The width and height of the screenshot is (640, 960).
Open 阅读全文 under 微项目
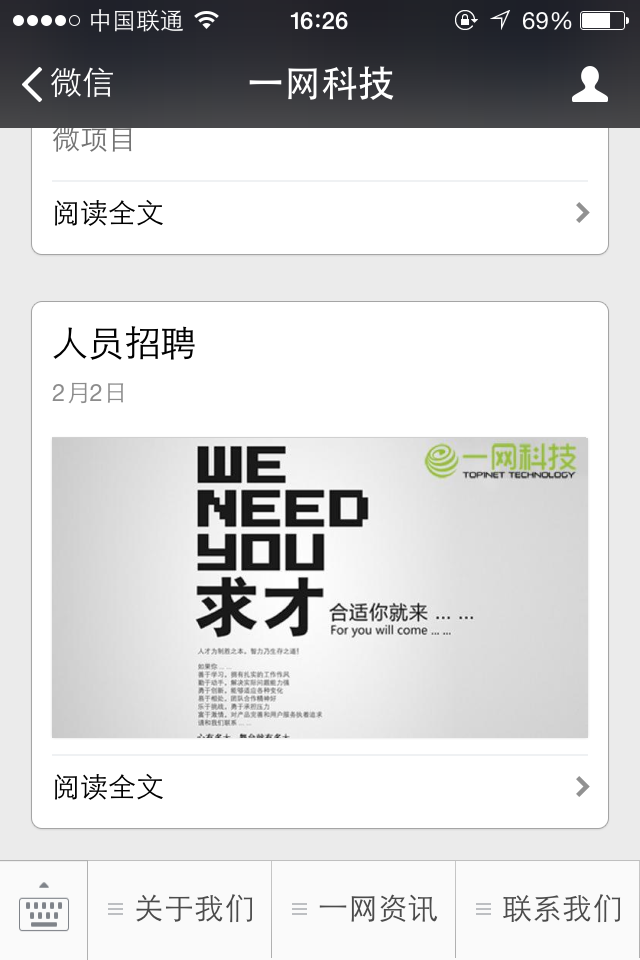320,213
